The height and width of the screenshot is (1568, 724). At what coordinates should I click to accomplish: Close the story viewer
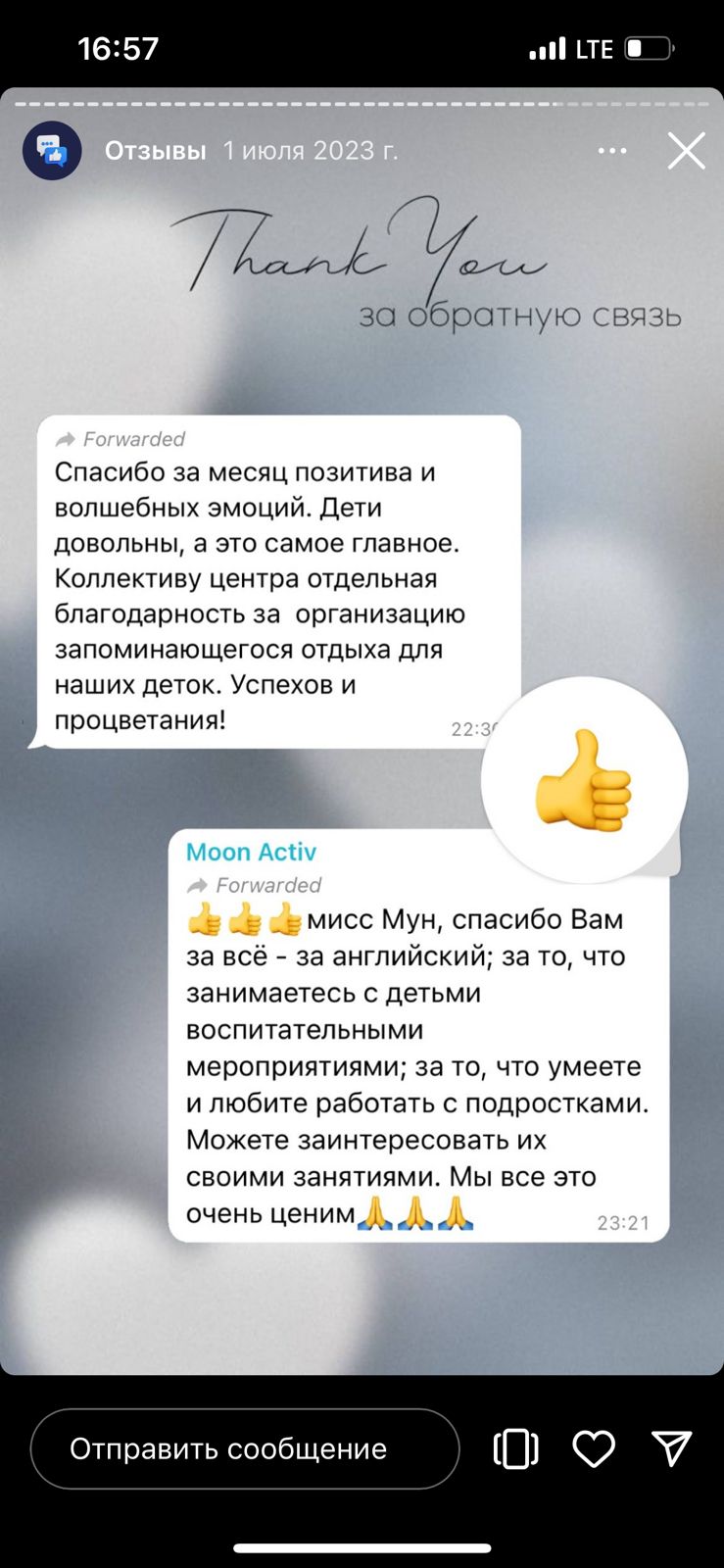pyautogui.click(x=686, y=151)
